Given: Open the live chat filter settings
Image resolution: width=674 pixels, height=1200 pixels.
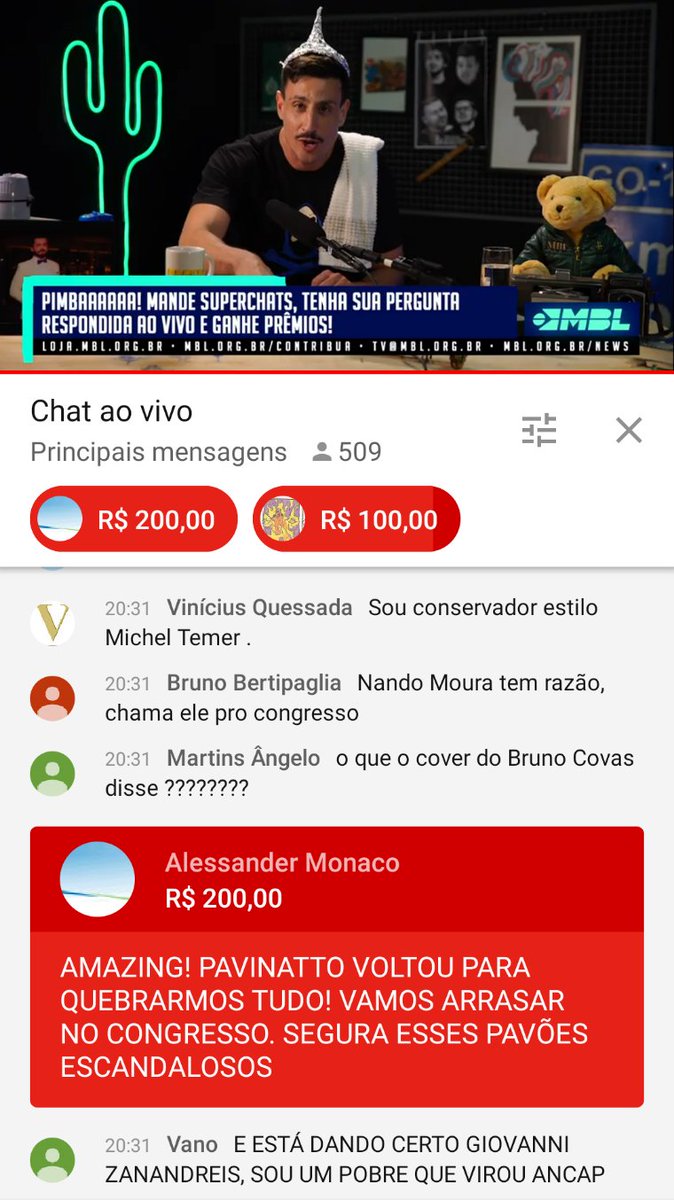Looking at the screenshot, I should 539,430.
